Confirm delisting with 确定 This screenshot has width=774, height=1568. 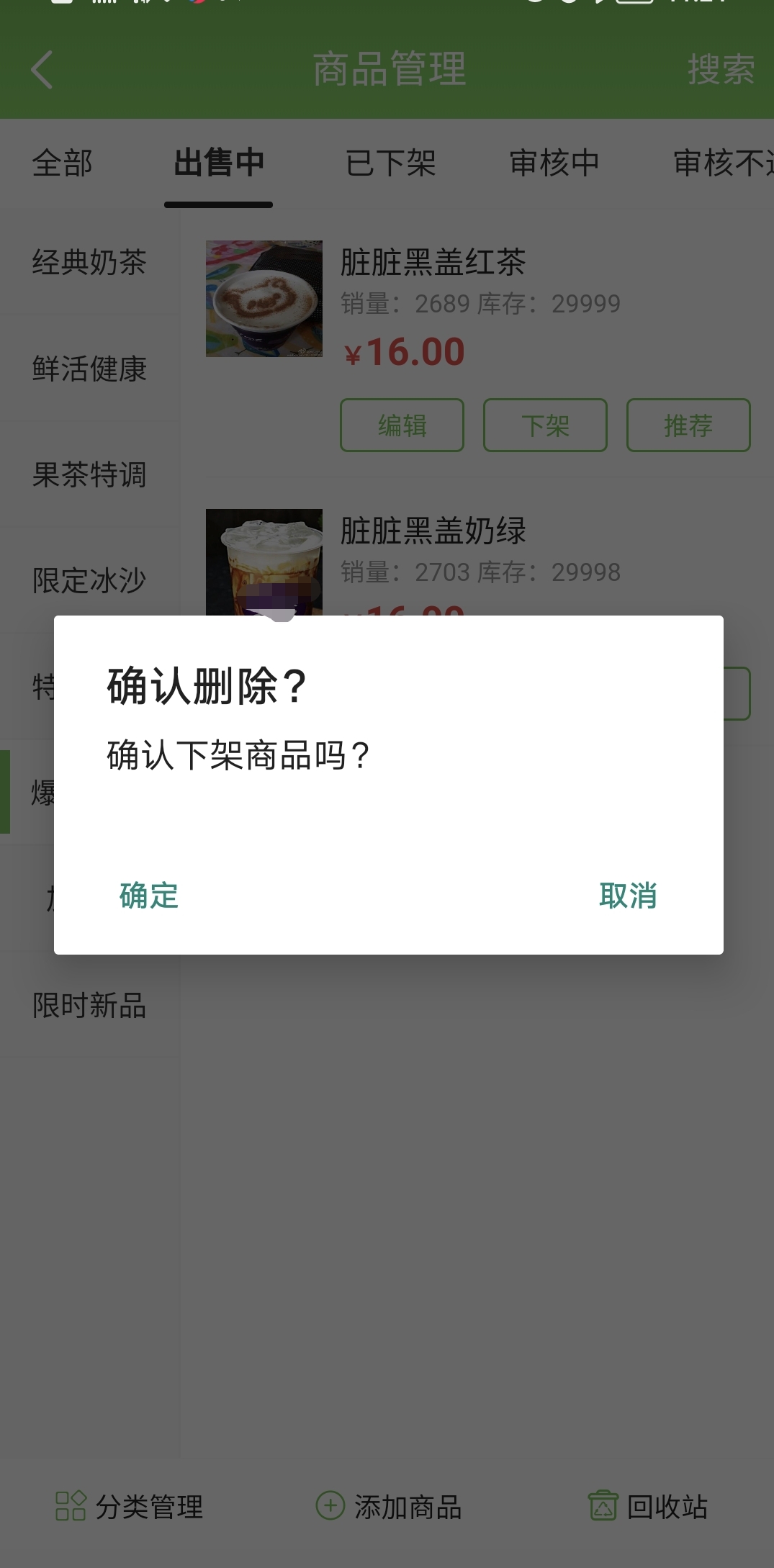pyautogui.click(x=149, y=896)
